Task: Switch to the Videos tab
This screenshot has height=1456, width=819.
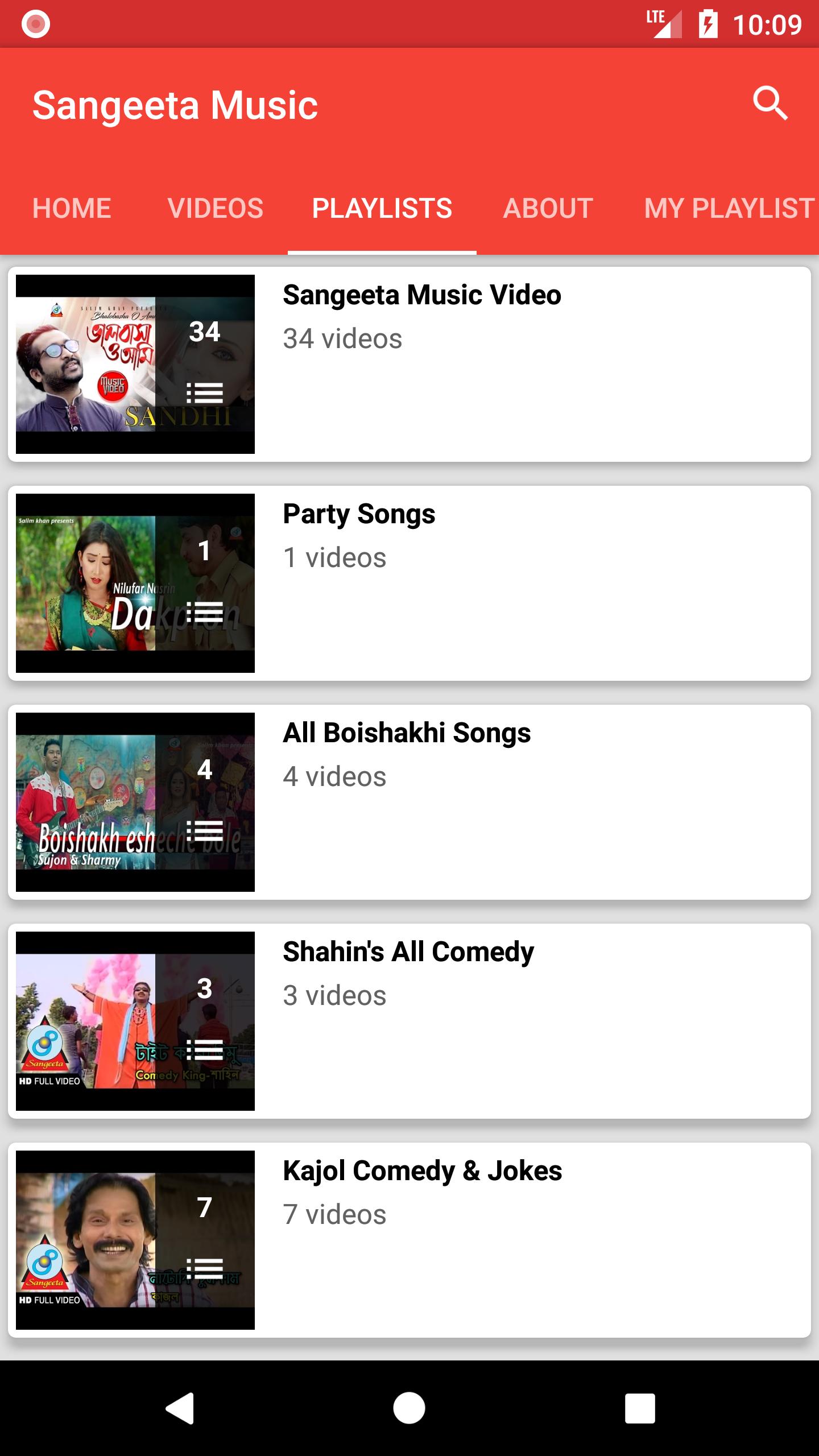Action: 216,208
